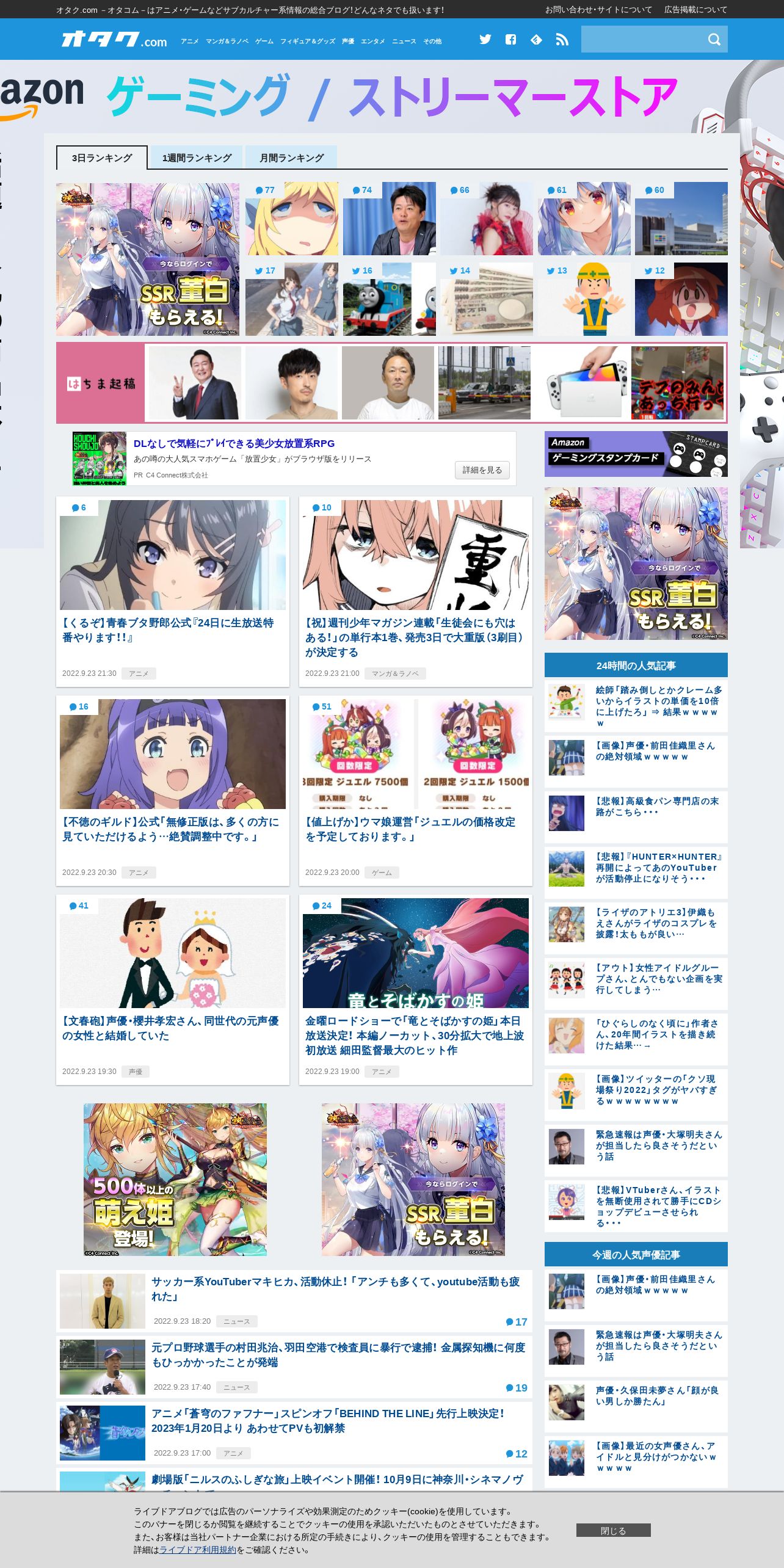
Task: Open the ライブドア利用規約 link
Action: click(x=198, y=1550)
